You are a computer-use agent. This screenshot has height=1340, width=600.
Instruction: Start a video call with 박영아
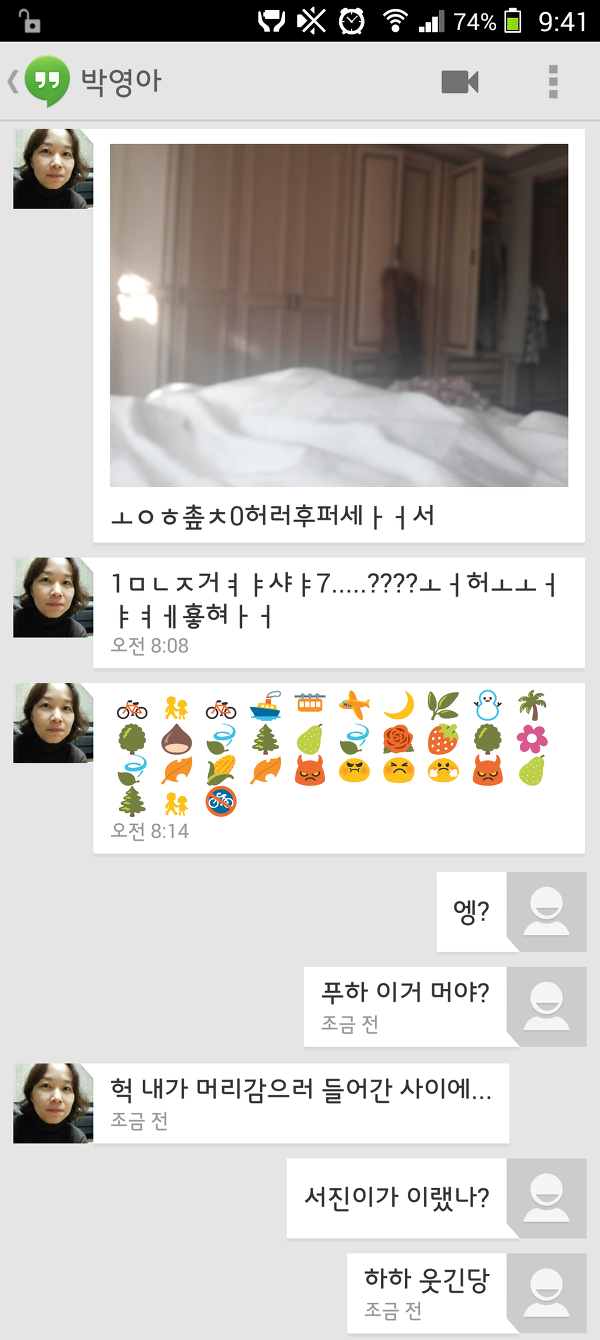(460, 82)
